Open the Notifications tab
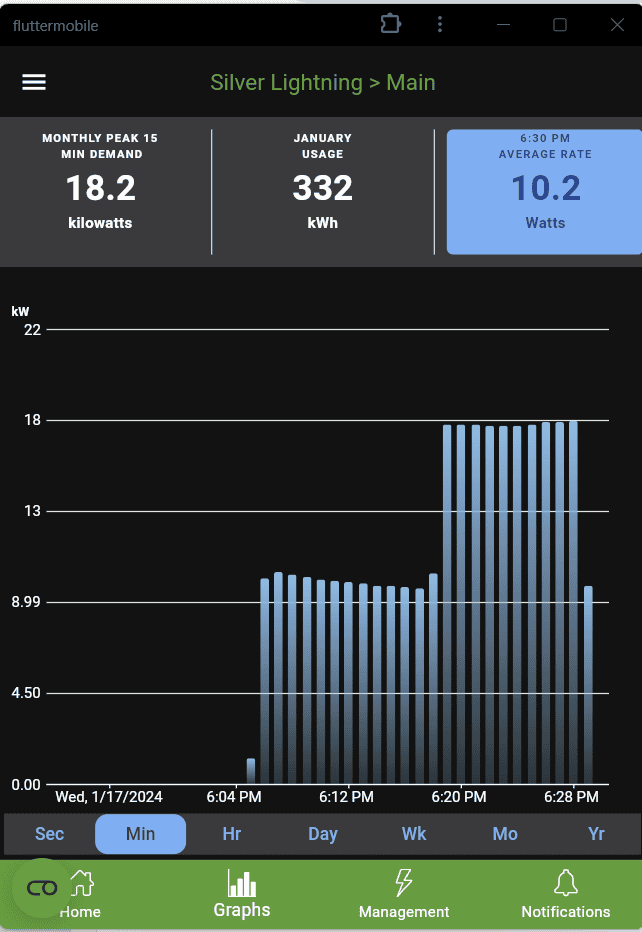Screen dimensions: 642x932 click(x=565, y=894)
